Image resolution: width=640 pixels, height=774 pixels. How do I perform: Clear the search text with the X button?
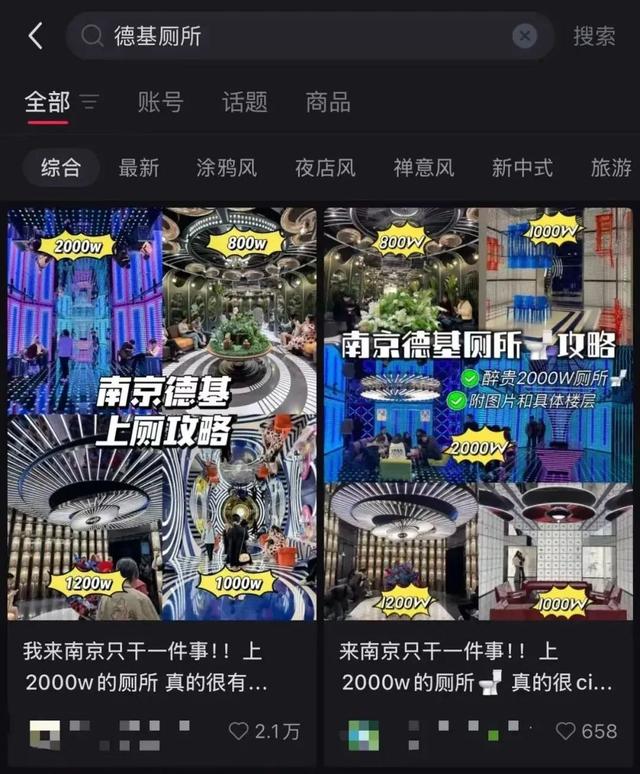coord(525,36)
